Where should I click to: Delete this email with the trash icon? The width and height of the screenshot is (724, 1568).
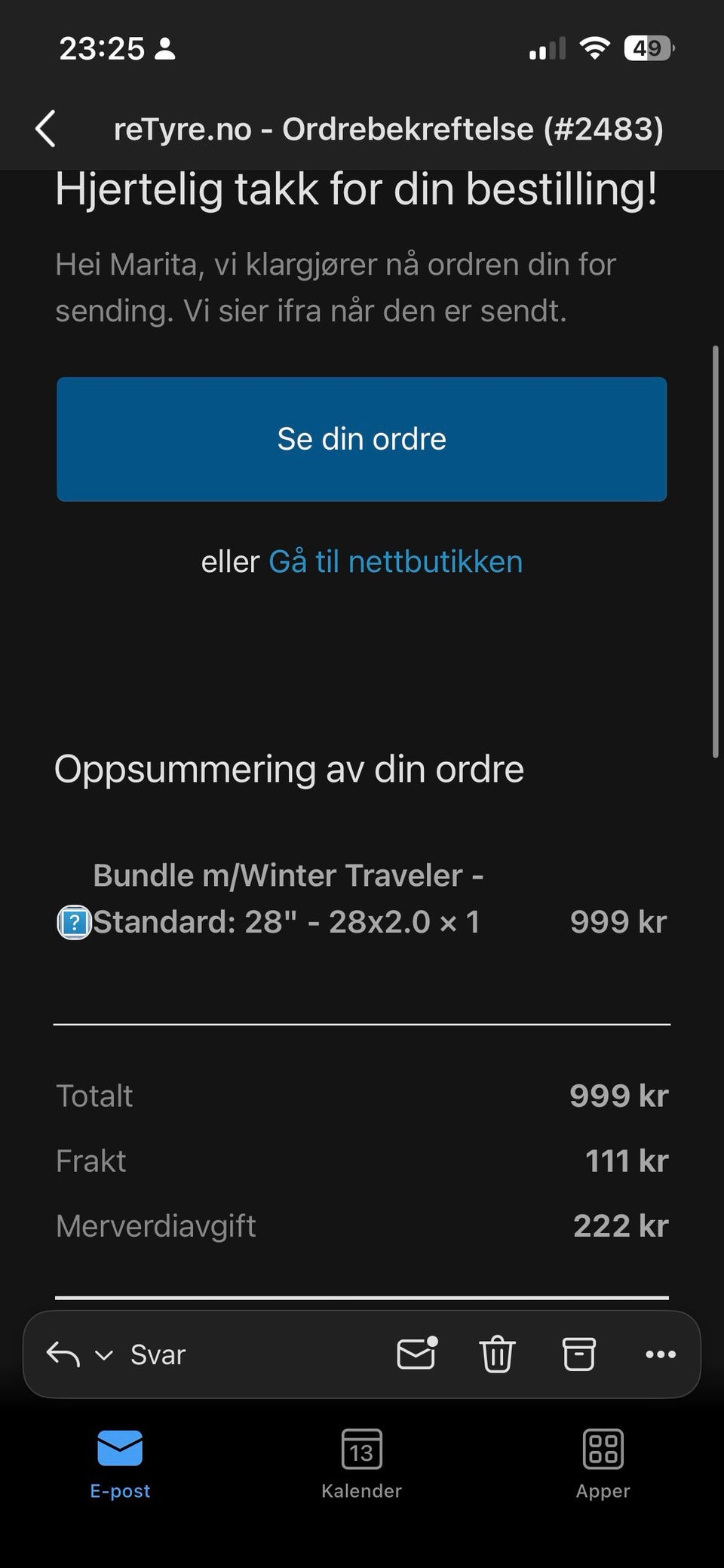[x=497, y=1354]
